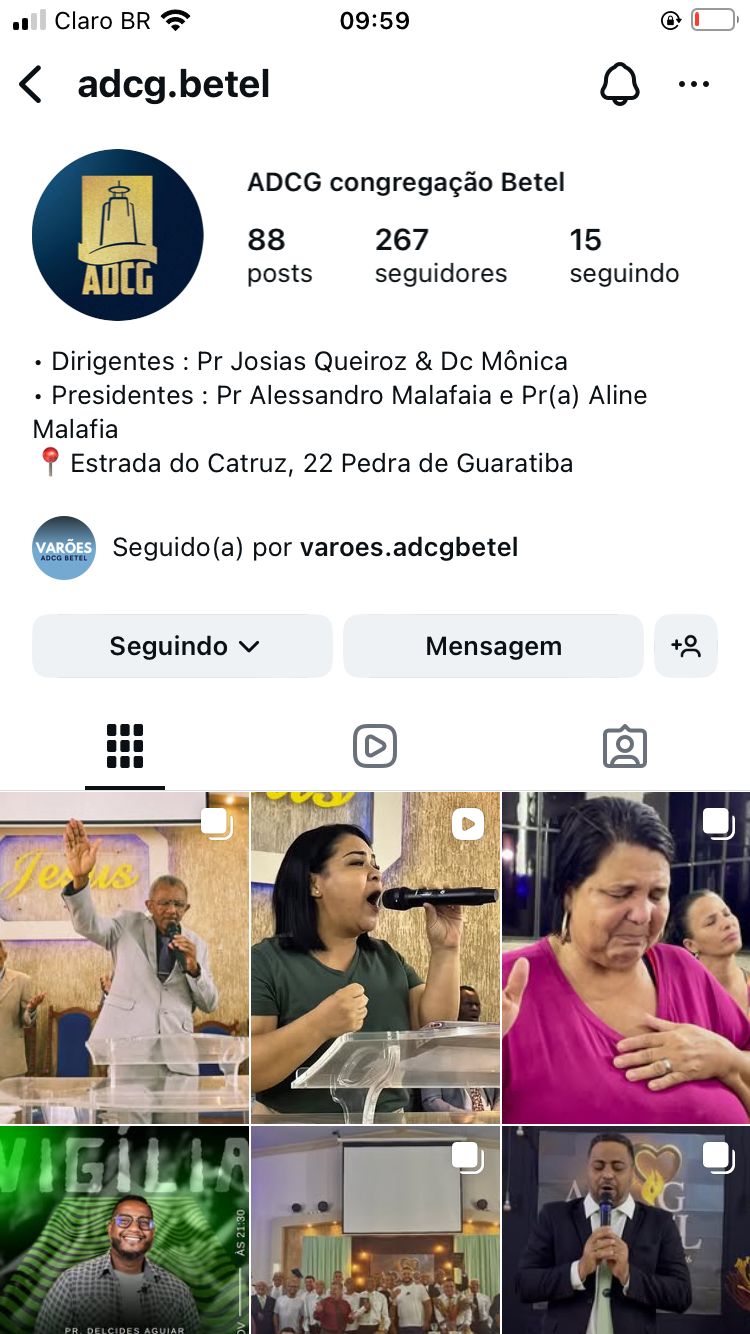
Task: Open followers in common with varoes.adcgbetel
Action: pos(314,547)
